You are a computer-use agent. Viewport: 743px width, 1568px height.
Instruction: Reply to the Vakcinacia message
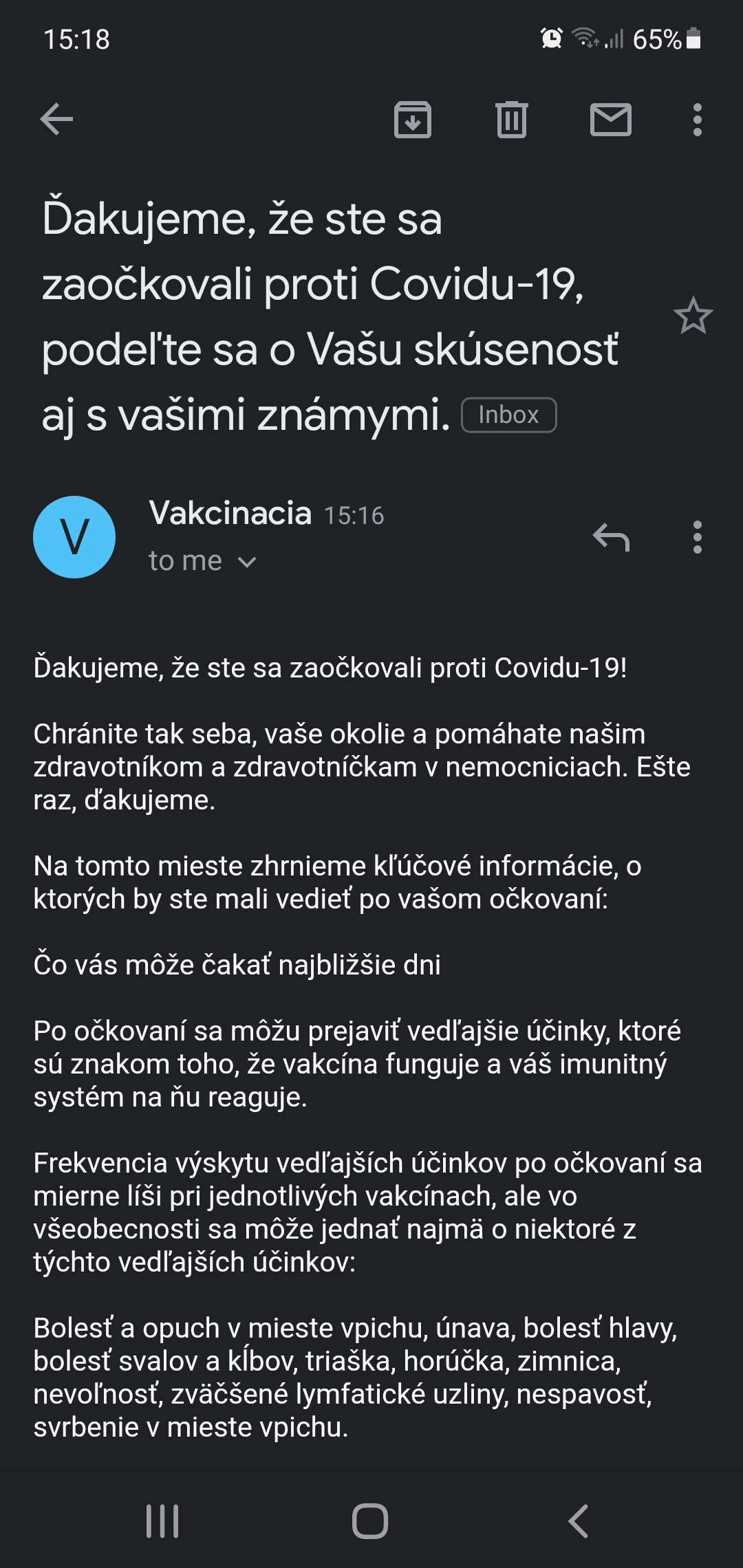(x=611, y=537)
